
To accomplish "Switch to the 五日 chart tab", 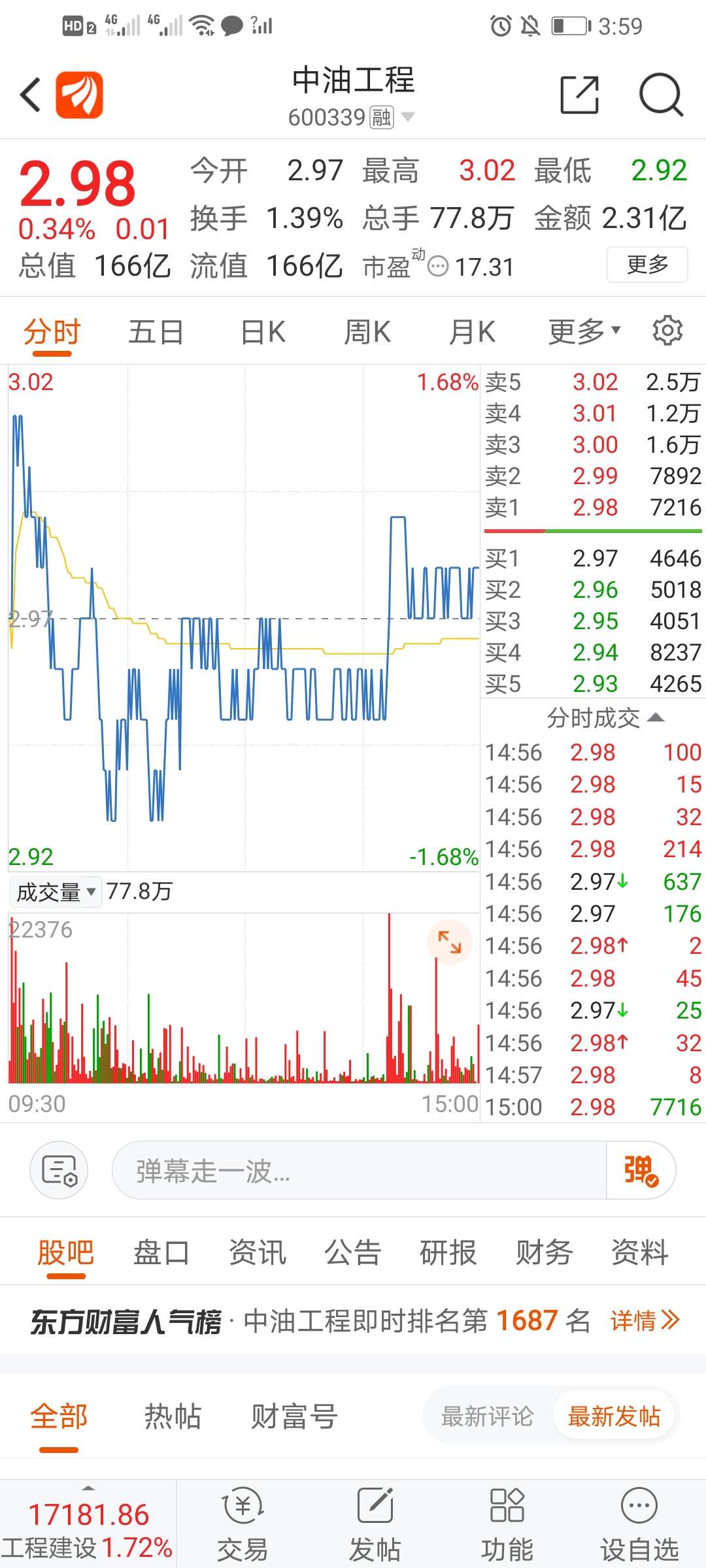I will pos(156,332).
